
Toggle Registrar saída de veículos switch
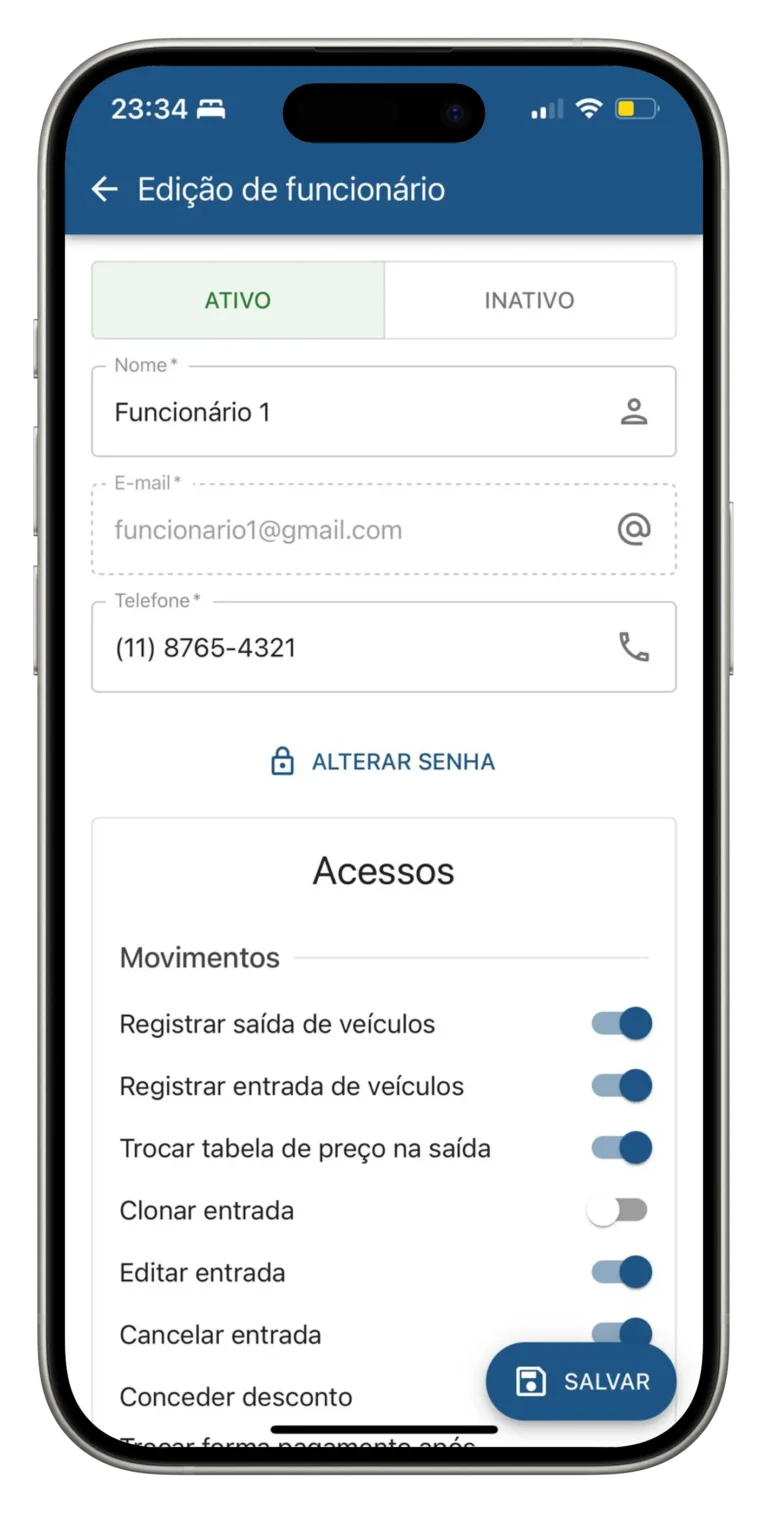pos(621,1024)
